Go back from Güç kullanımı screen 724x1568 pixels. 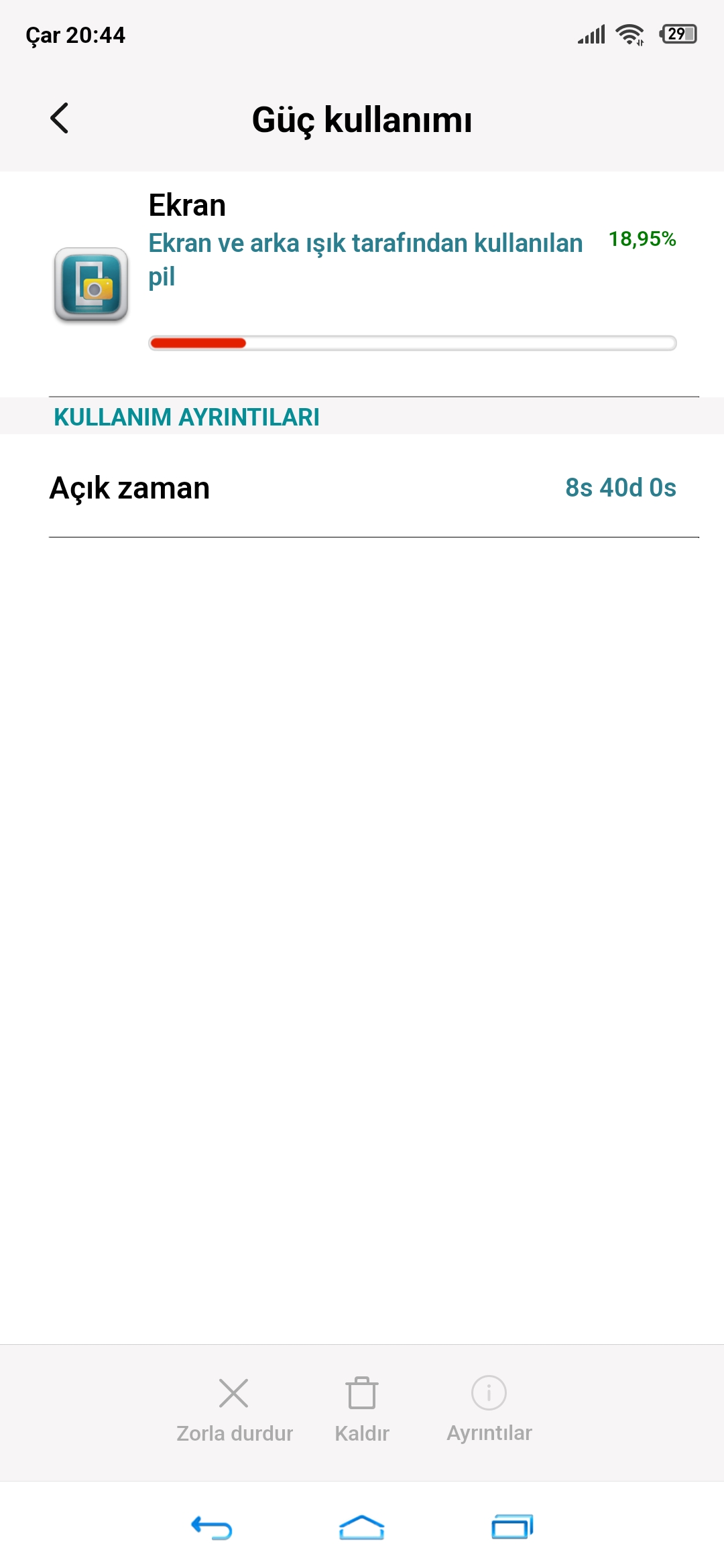[x=60, y=119]
